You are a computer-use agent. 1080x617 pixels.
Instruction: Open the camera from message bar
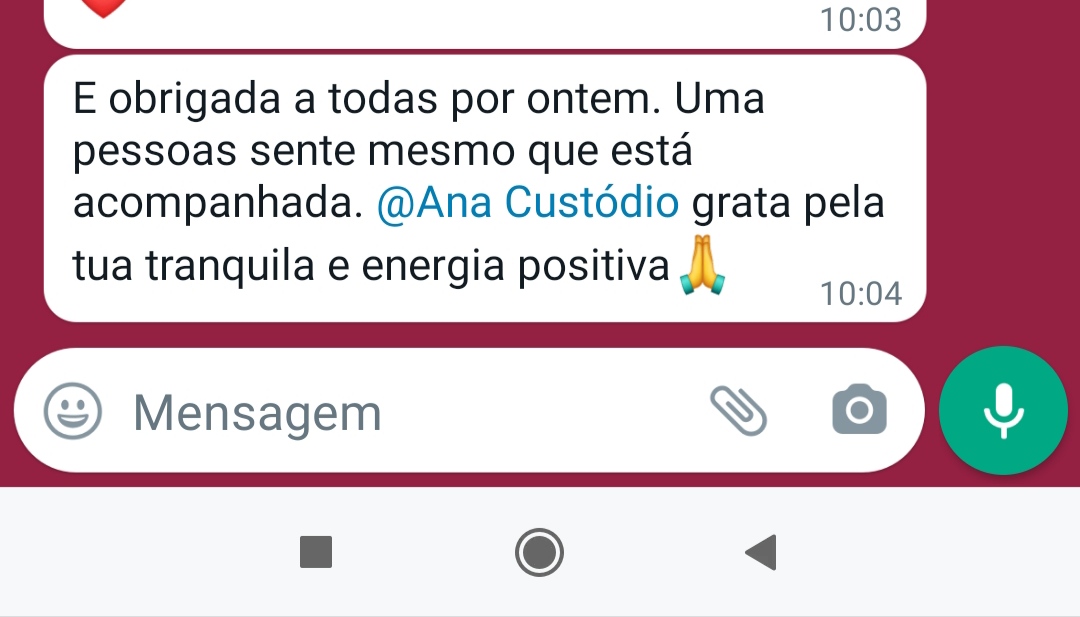click(859, 411)
